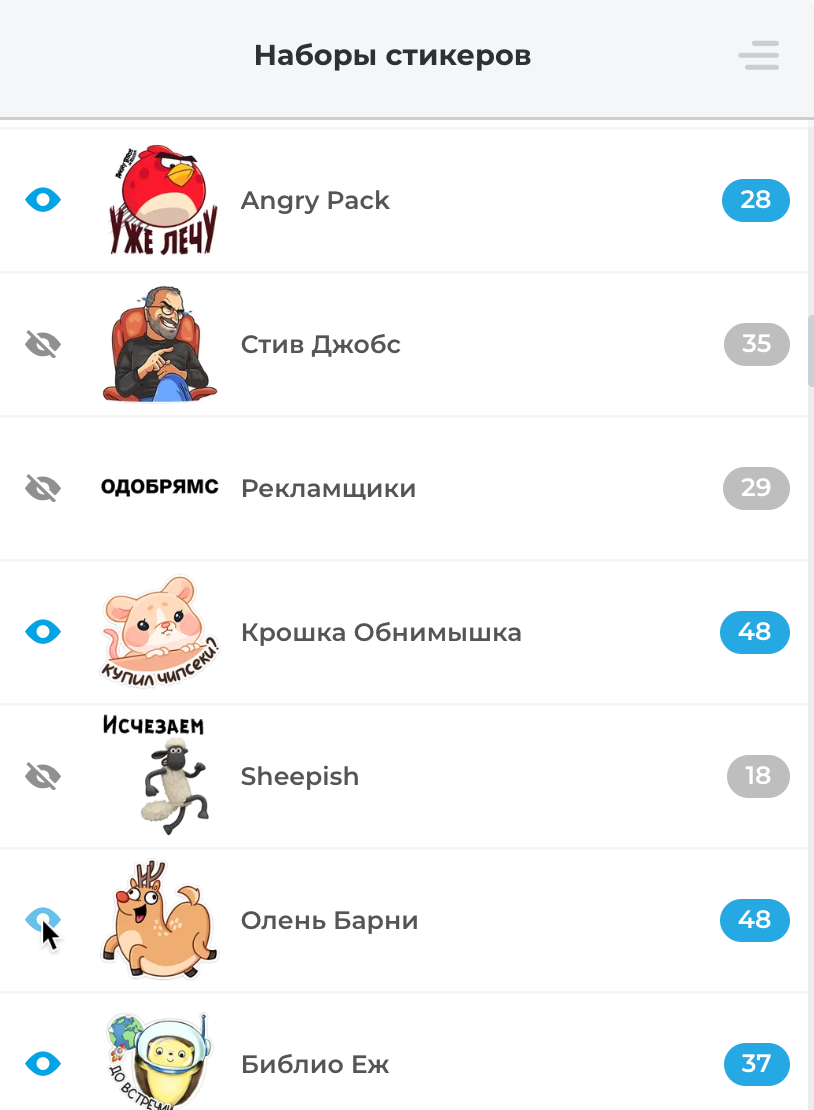The width and height of the screenshot is (814, 1110).
Task: Hide the Angry Pack sticker set
Action: coord(43,201)
